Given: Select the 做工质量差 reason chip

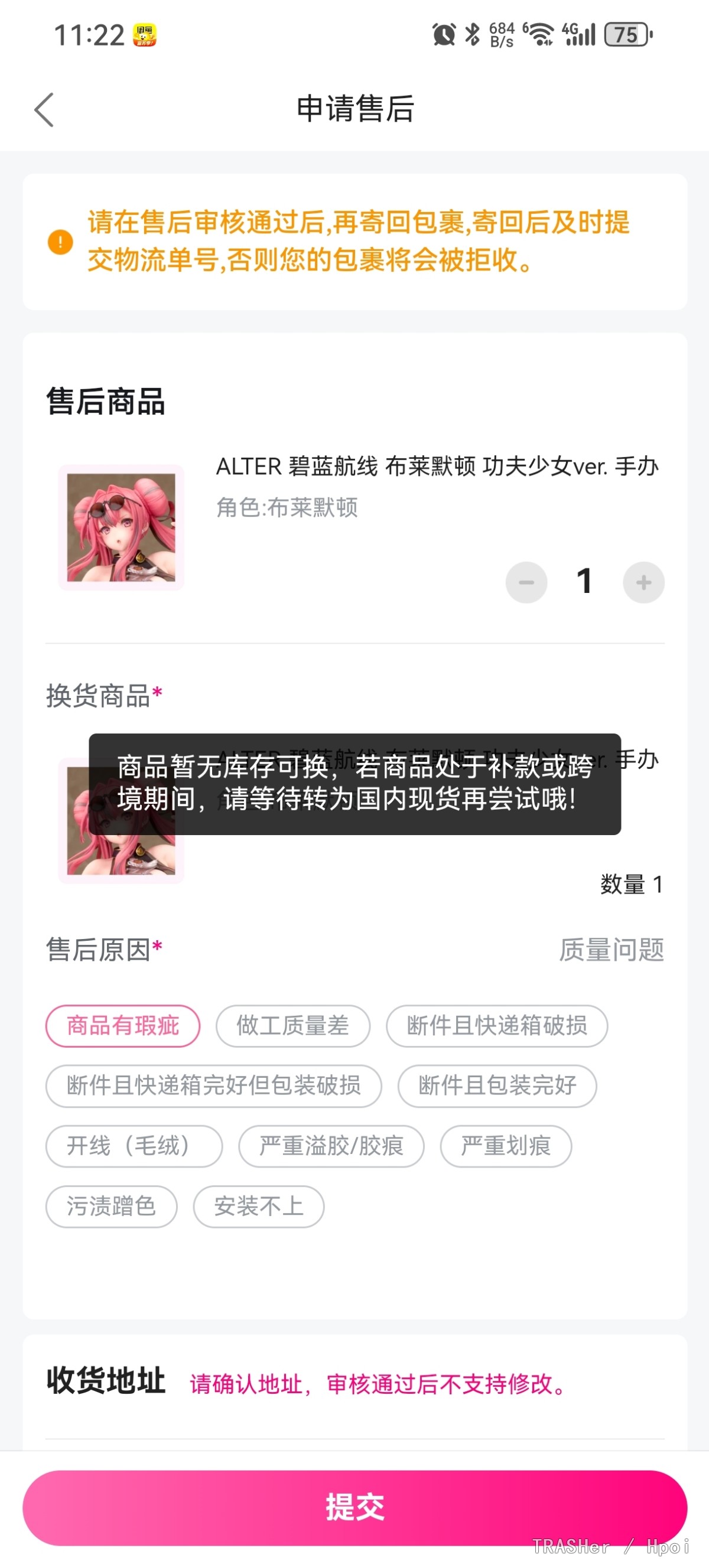Looking at the screenshot, I should 292,1025.
